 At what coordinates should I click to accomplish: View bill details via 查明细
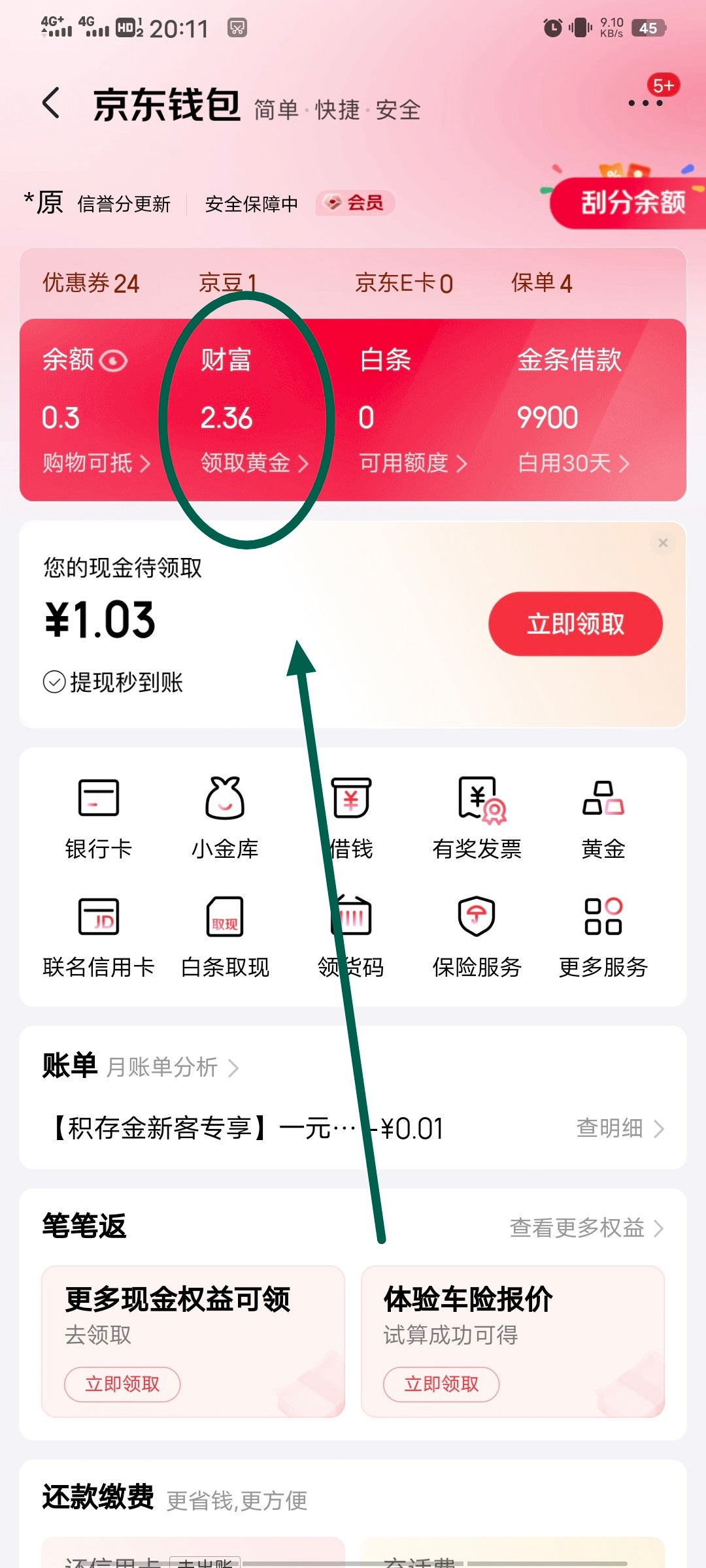pyautogui.click(x=619, y=1128)
